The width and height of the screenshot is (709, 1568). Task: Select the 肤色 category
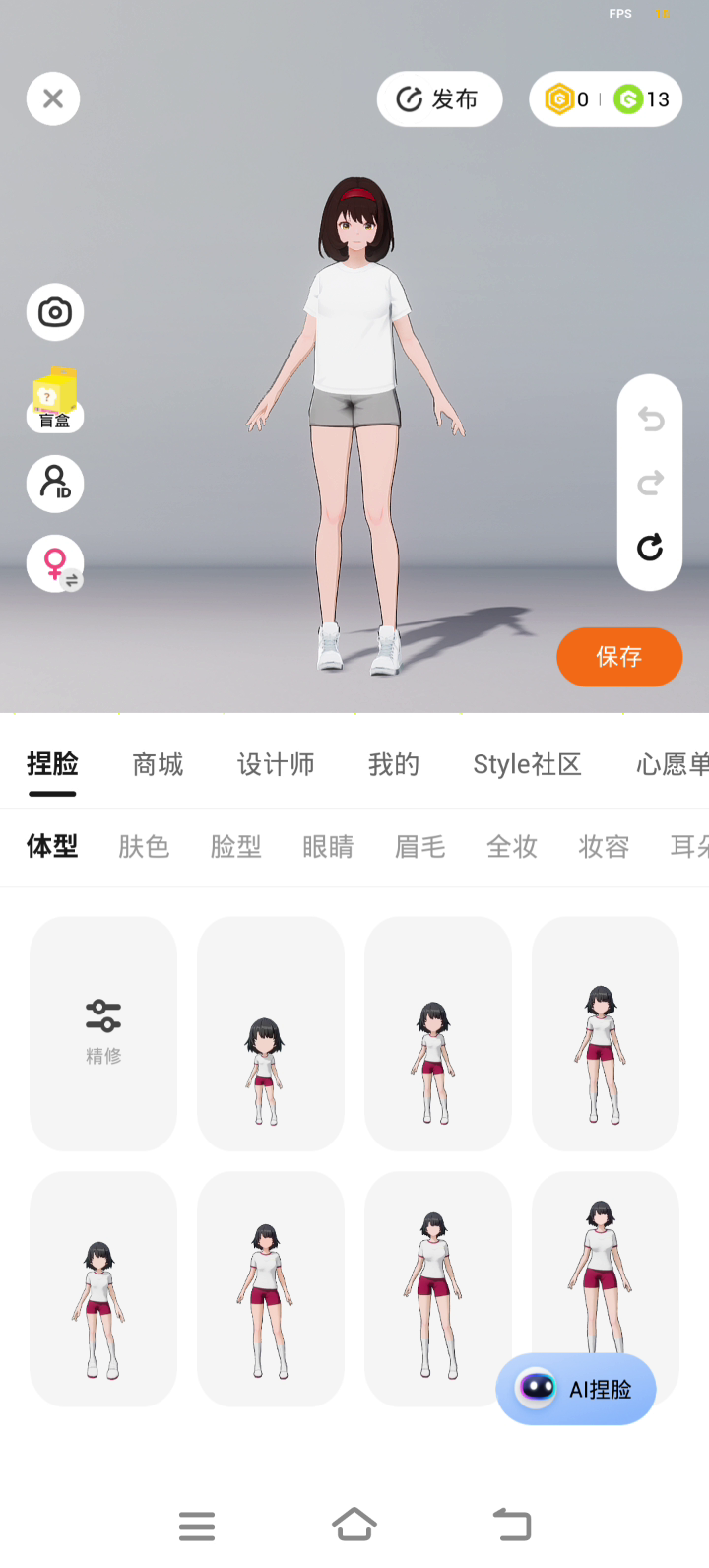(144, 847)
